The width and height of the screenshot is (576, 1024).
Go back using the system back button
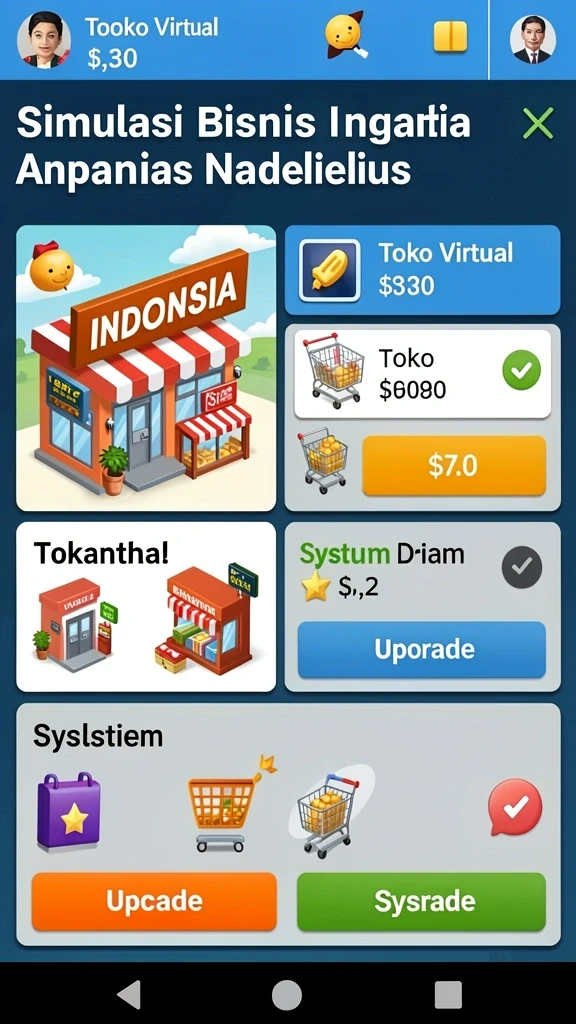pos(129,995)
